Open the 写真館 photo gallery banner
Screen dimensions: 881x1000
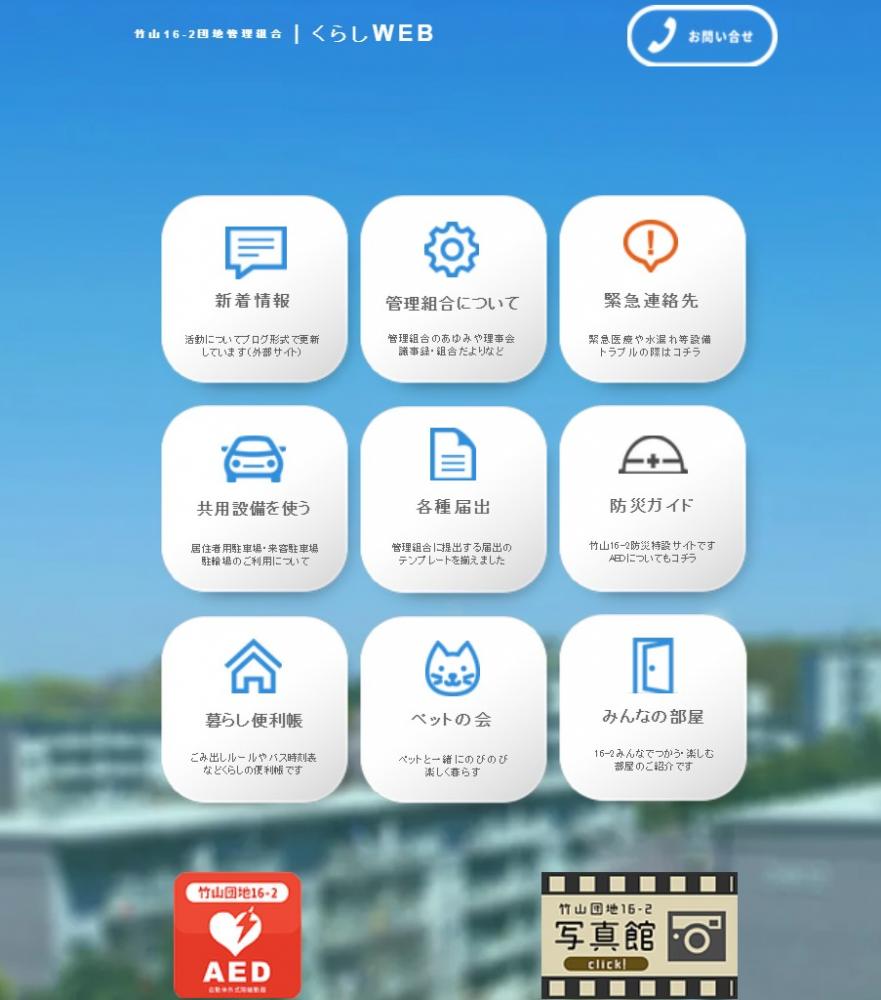tap(639, 935)
